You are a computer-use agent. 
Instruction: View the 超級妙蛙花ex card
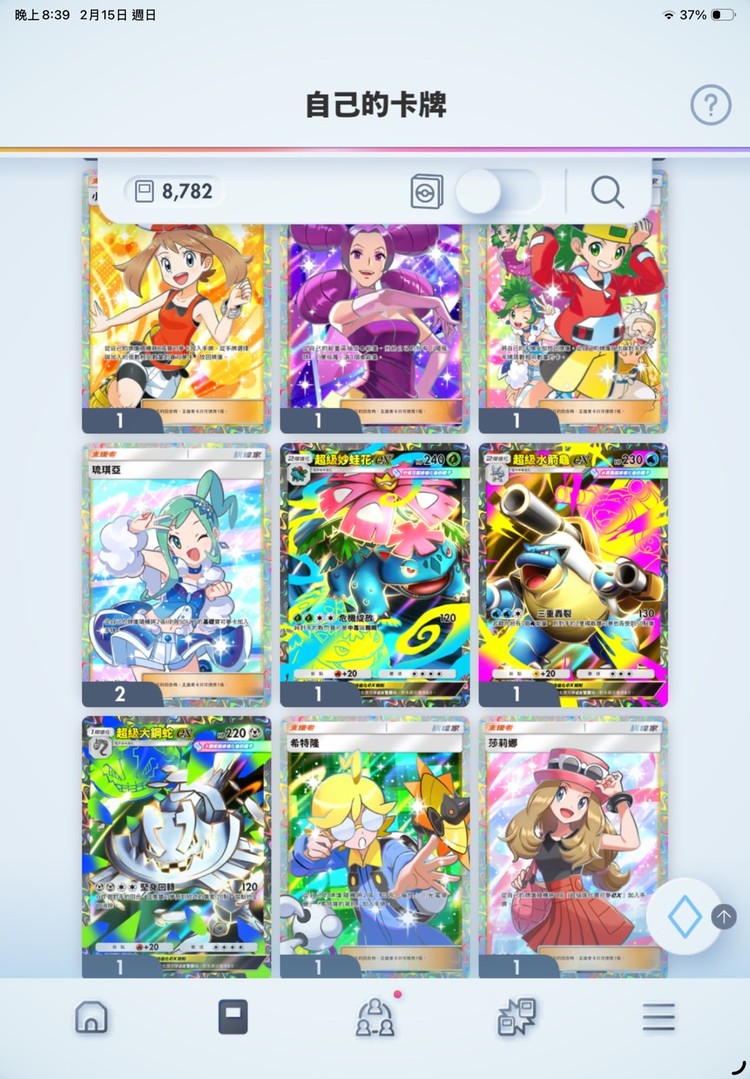click(x=374, y=574)
